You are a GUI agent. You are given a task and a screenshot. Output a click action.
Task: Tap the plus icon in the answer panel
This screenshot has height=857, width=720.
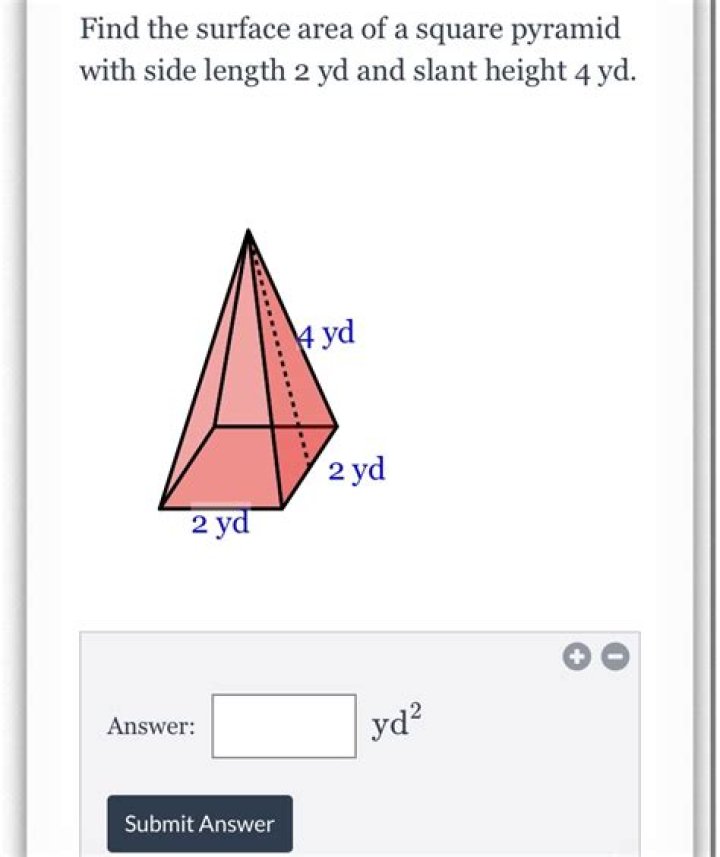pos(574,657)
